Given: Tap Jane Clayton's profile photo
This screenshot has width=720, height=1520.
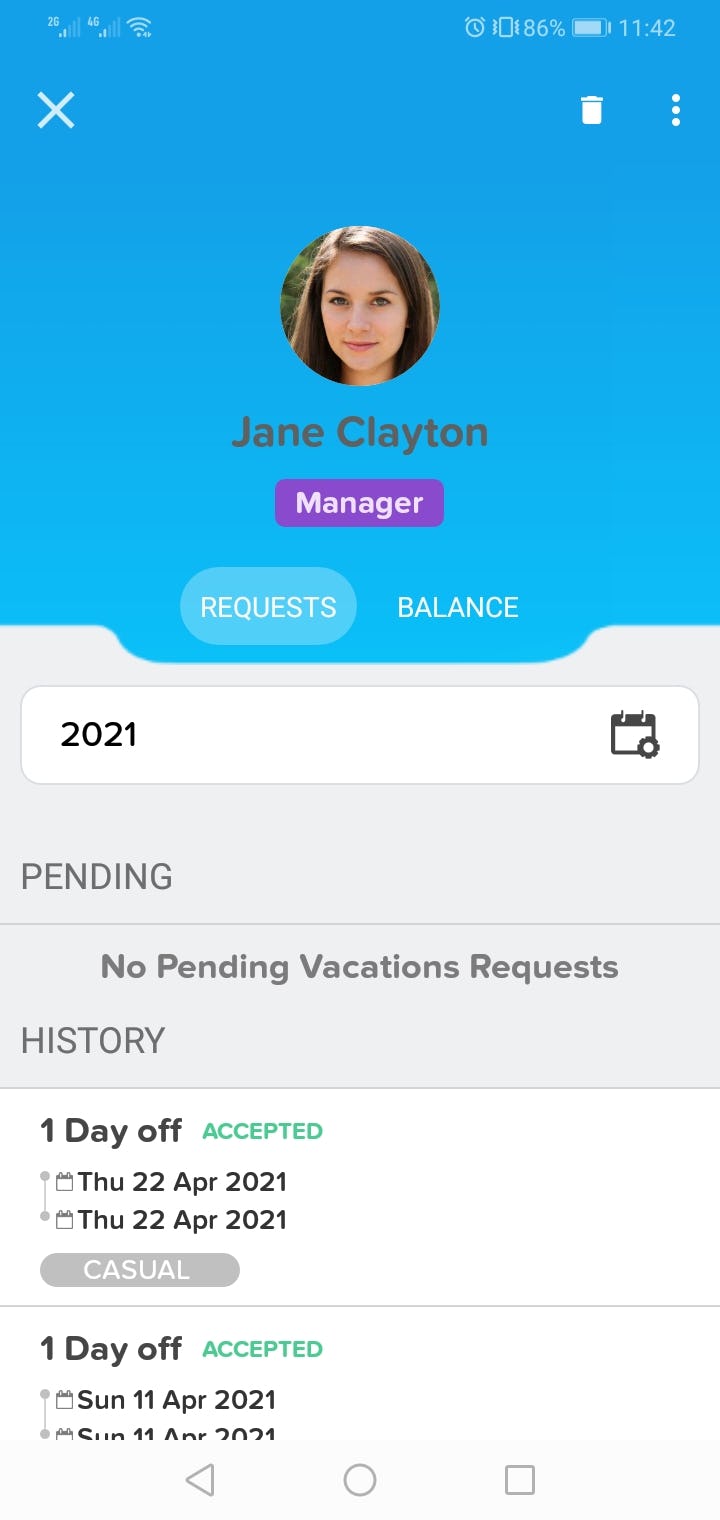Looking at the screenshot, I should pos(360,305).
